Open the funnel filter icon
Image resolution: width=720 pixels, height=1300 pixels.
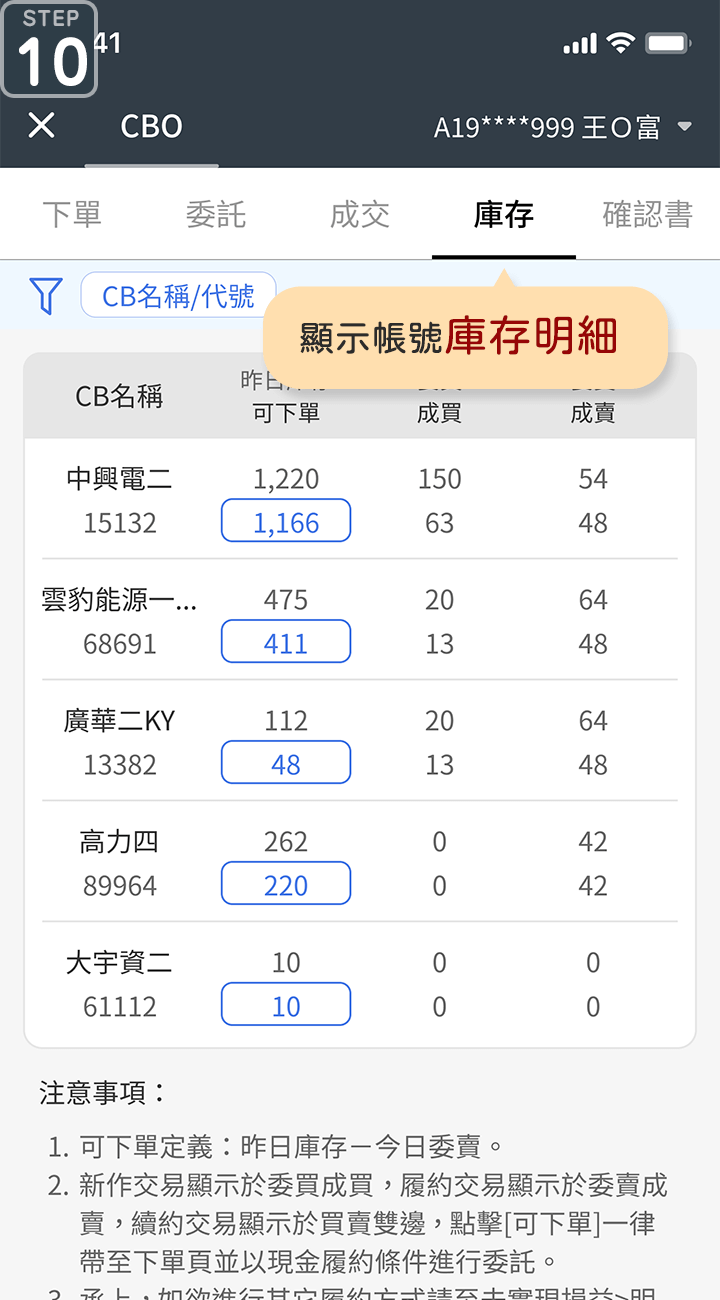[46, 296]
